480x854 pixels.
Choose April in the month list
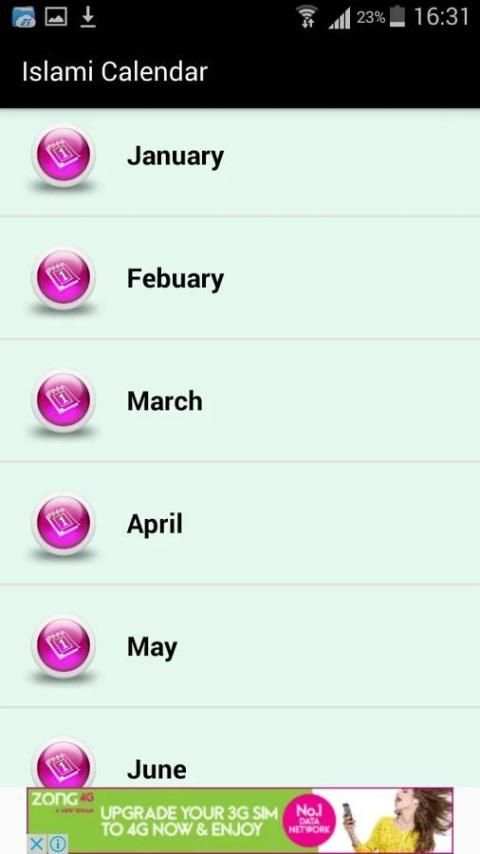coord(240,523)
